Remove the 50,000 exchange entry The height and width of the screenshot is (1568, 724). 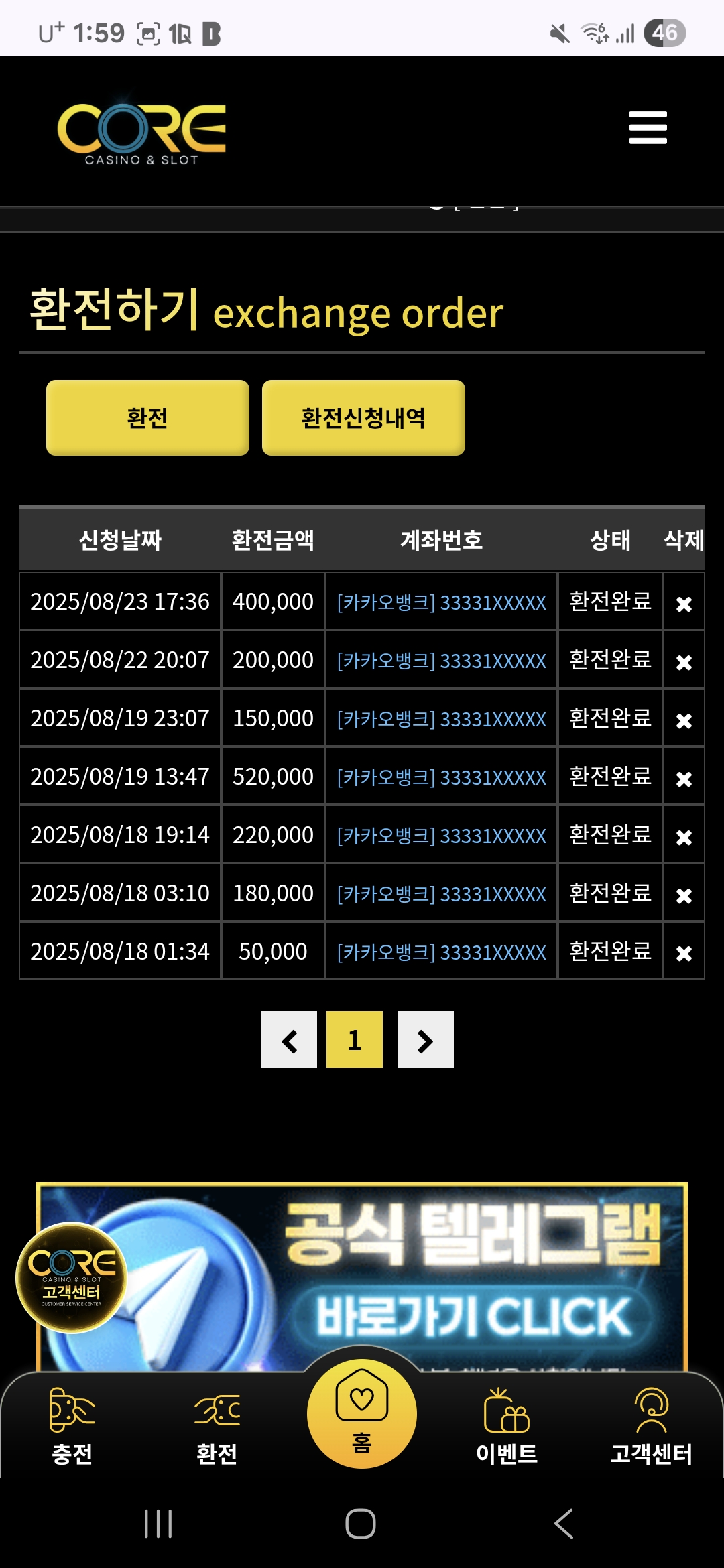pos(684,953)
